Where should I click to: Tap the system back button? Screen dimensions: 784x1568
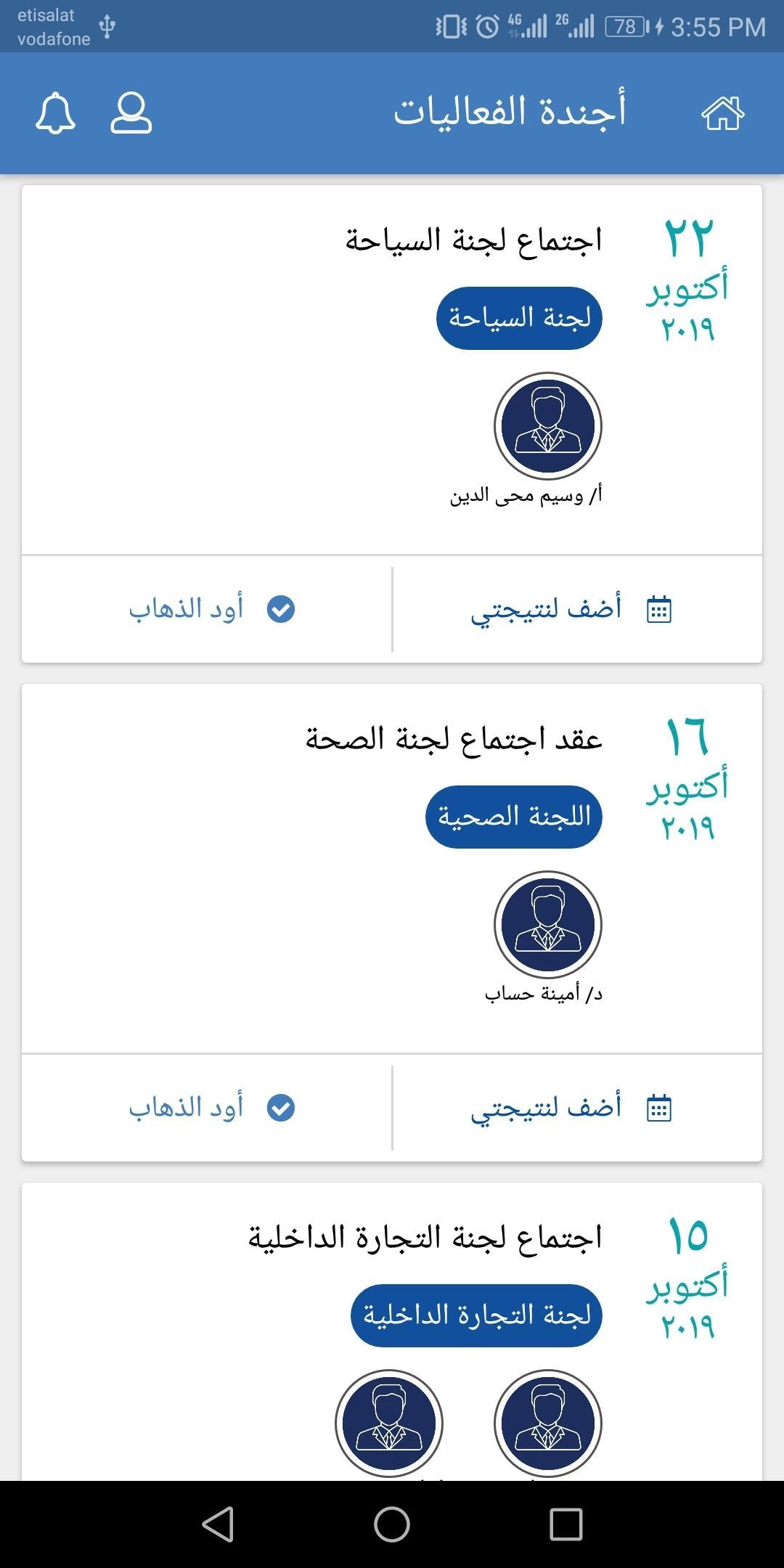tap(218, 1524)
